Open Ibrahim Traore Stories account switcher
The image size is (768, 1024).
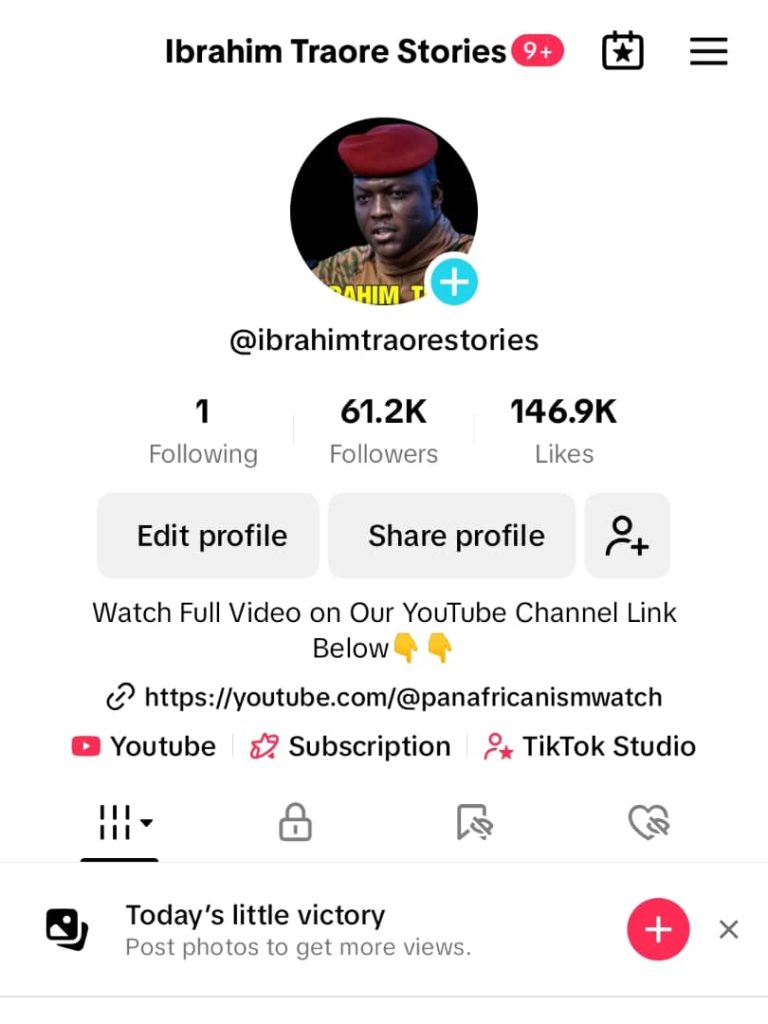tap(336, 51)
